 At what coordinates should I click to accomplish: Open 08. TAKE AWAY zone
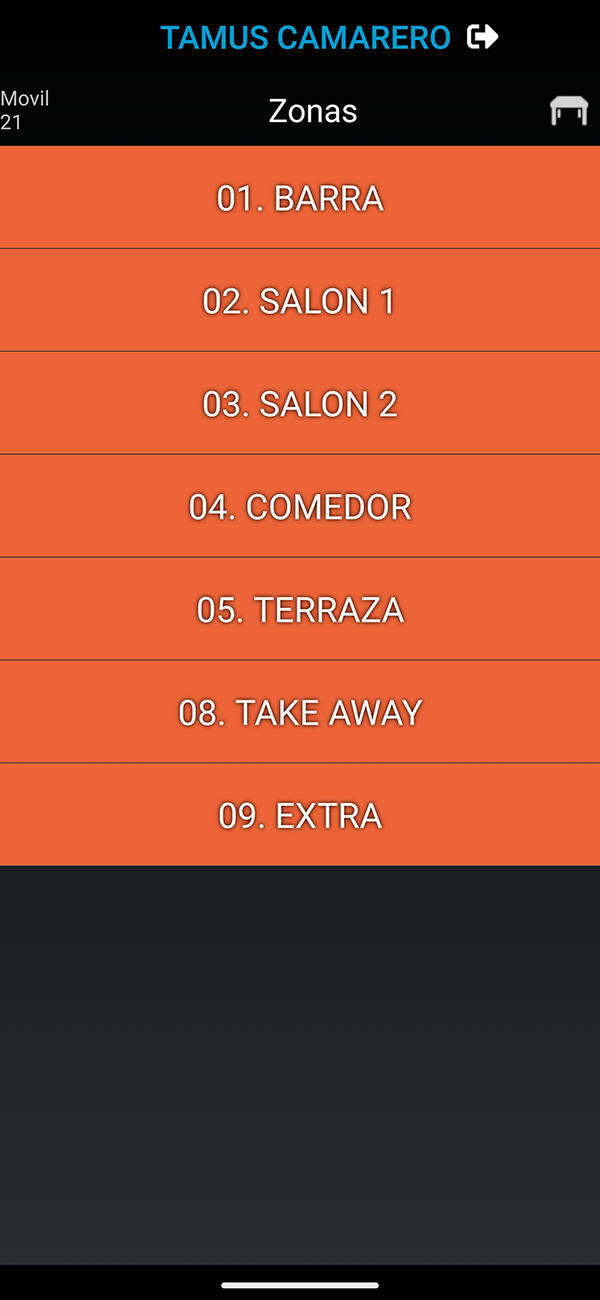300,713
